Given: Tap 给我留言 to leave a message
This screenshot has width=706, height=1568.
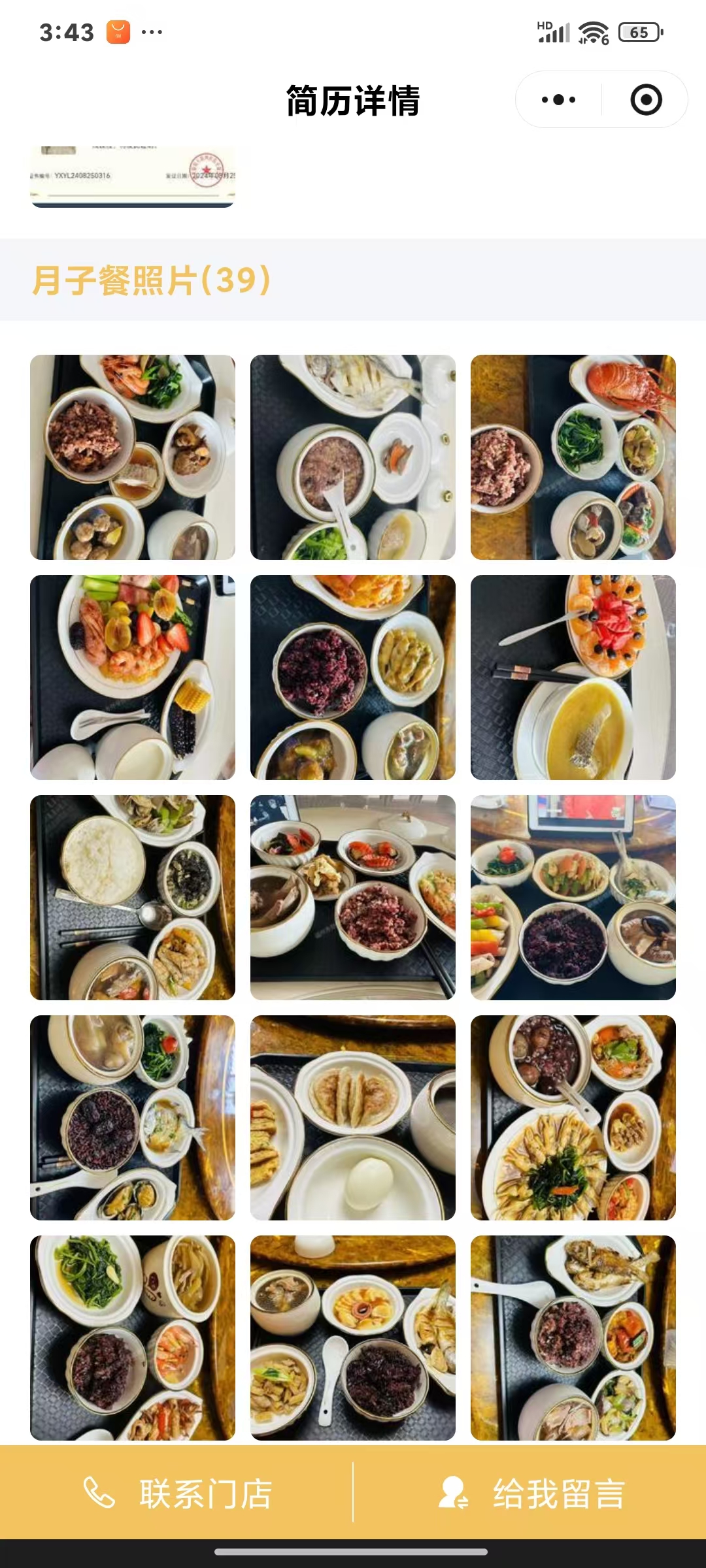Looking at the screenshot, I should tap(530, 1494).
